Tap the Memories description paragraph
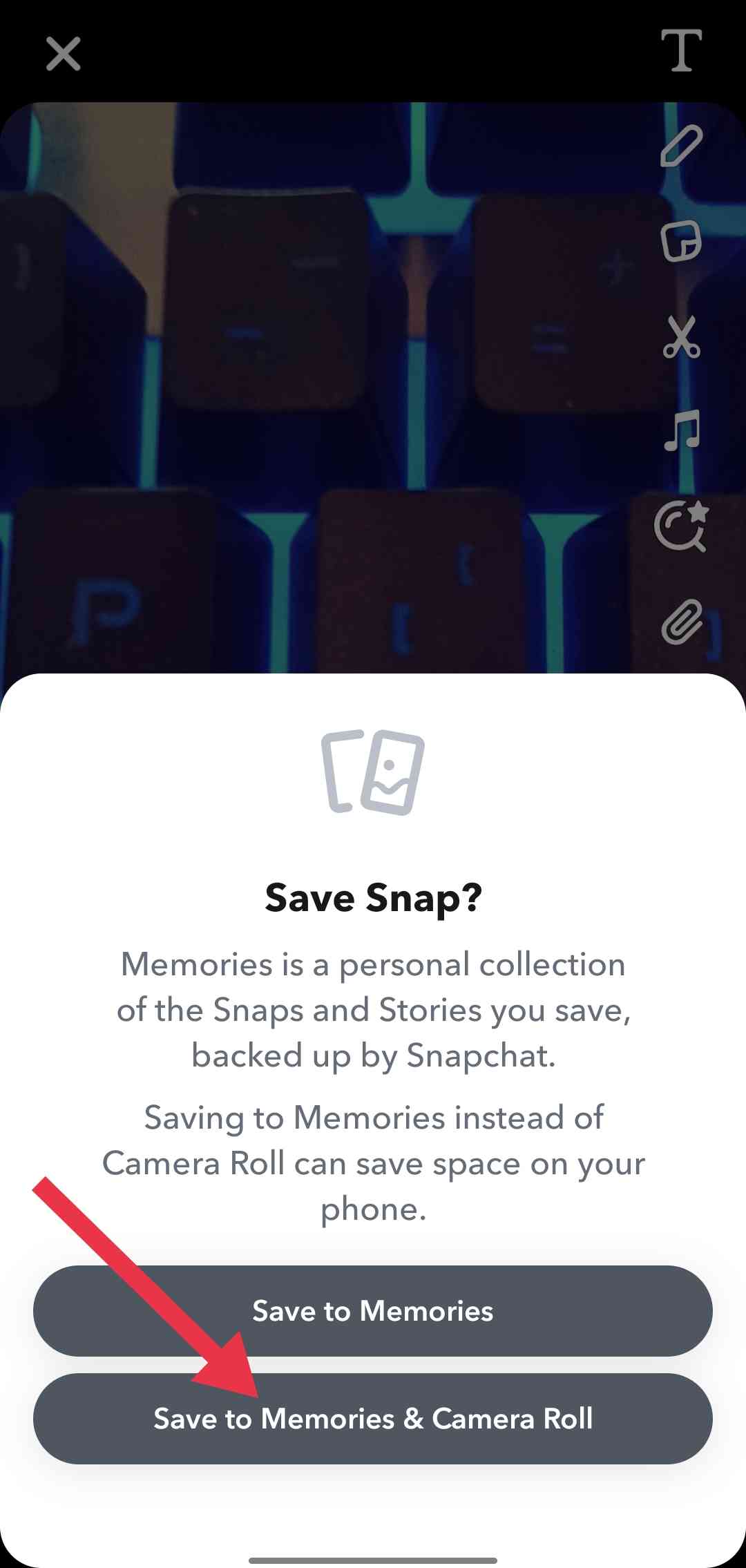 click(x=373, y=1010)
